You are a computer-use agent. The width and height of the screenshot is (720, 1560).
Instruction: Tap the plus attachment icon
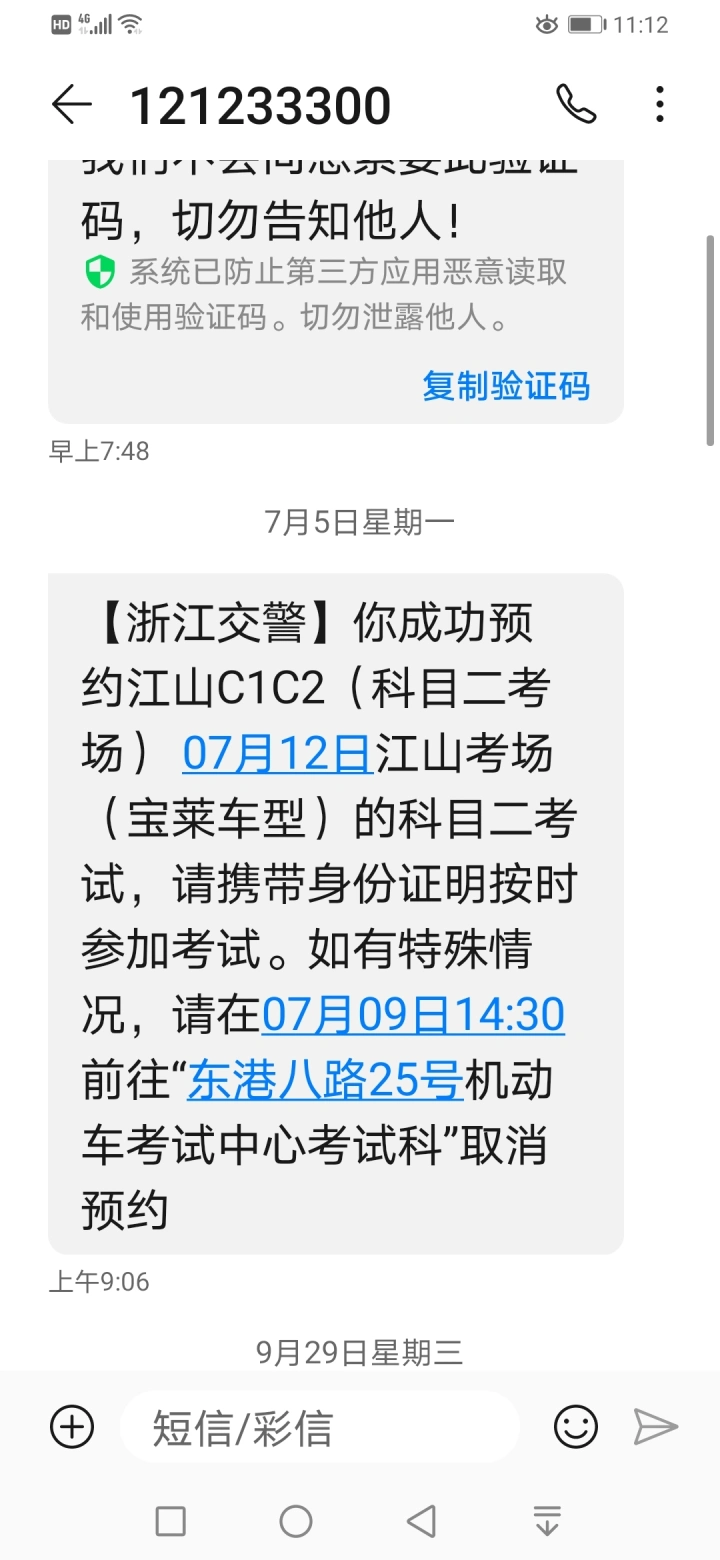72,1426
